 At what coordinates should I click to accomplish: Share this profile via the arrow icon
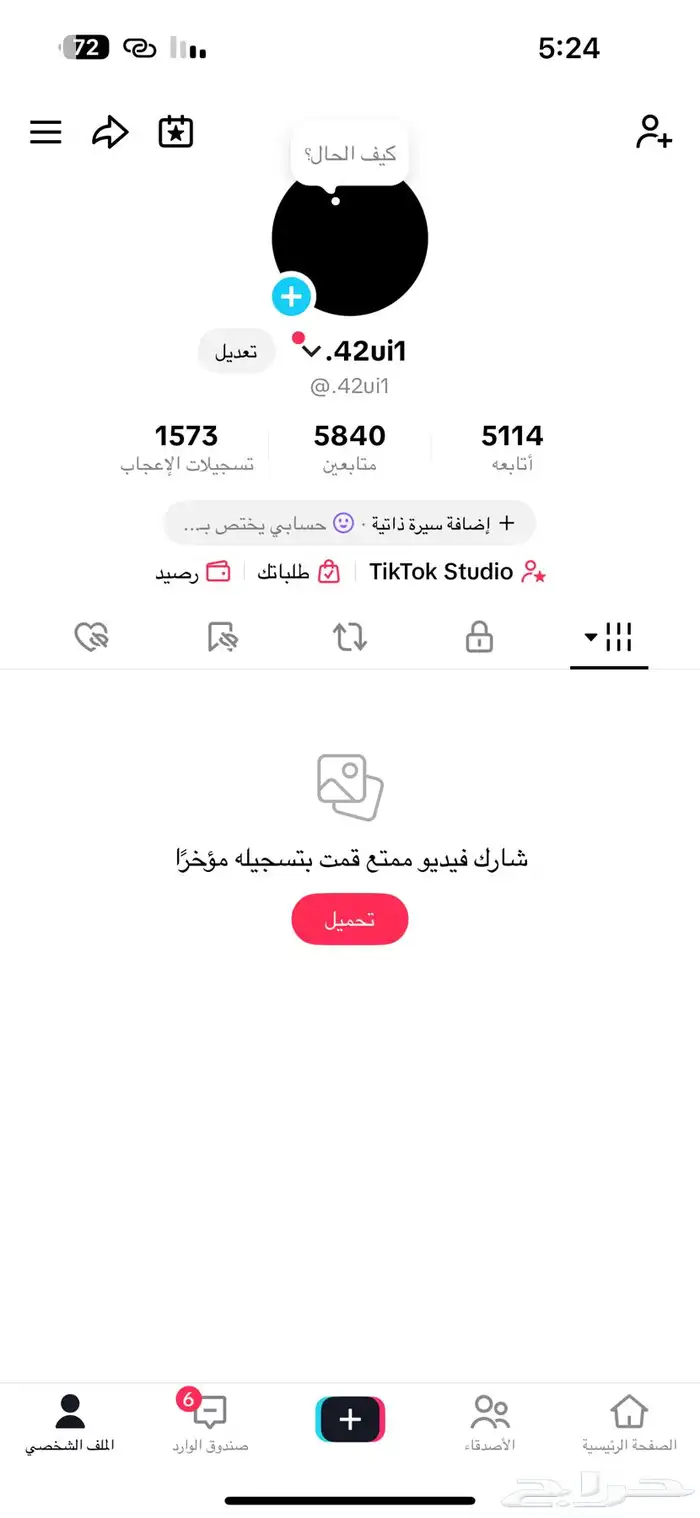click(110, 132)
